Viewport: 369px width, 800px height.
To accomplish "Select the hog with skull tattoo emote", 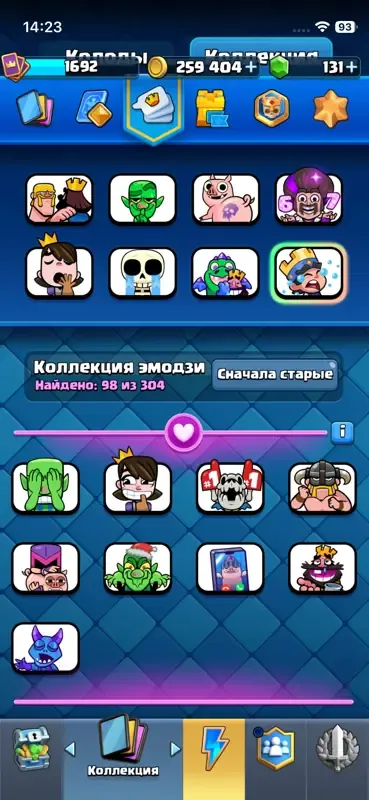I will (226, 199).
